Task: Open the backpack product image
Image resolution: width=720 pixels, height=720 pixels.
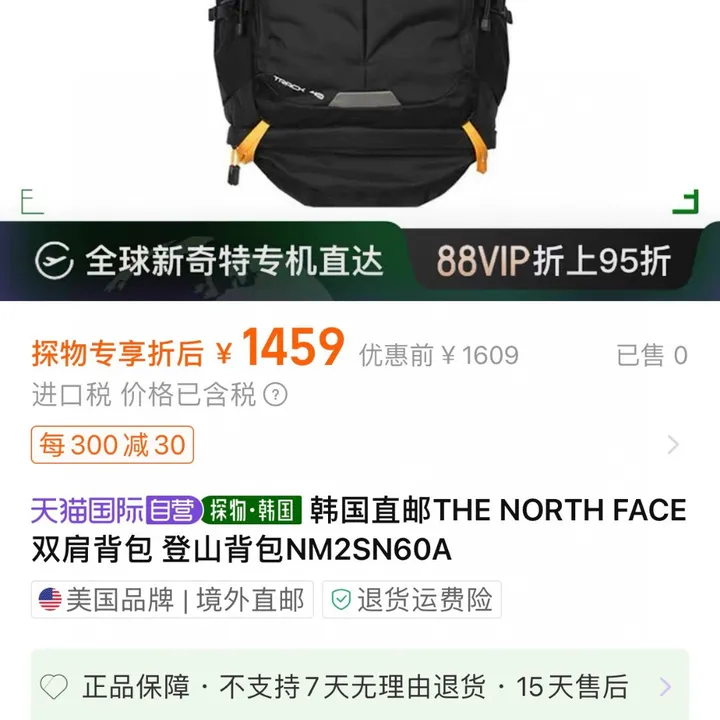Action: point(360,100)
